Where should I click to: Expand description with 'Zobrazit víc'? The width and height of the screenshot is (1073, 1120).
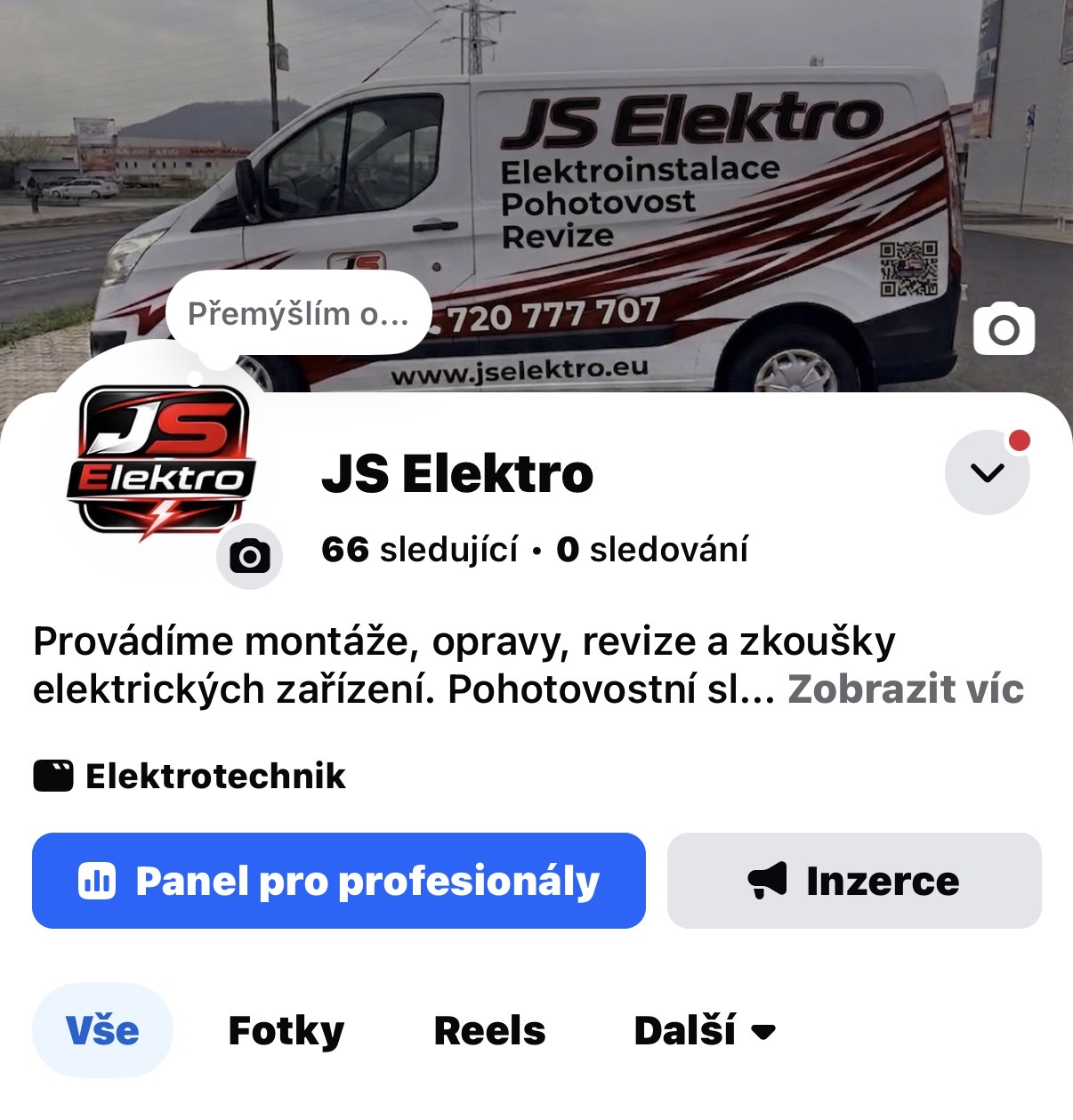pyautogui.click(x=905, y=689)
